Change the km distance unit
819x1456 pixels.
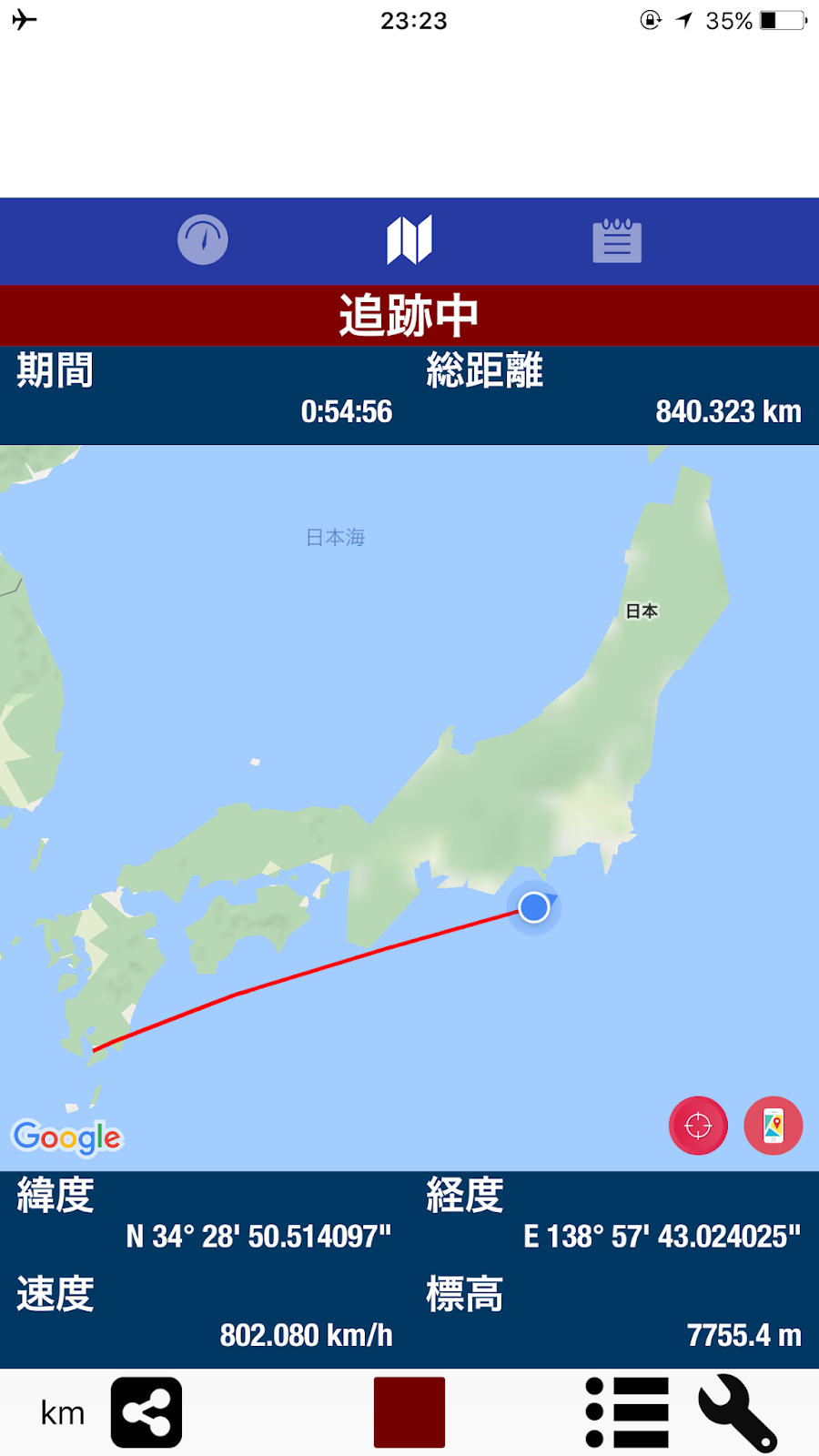(x=62, y=1413)
